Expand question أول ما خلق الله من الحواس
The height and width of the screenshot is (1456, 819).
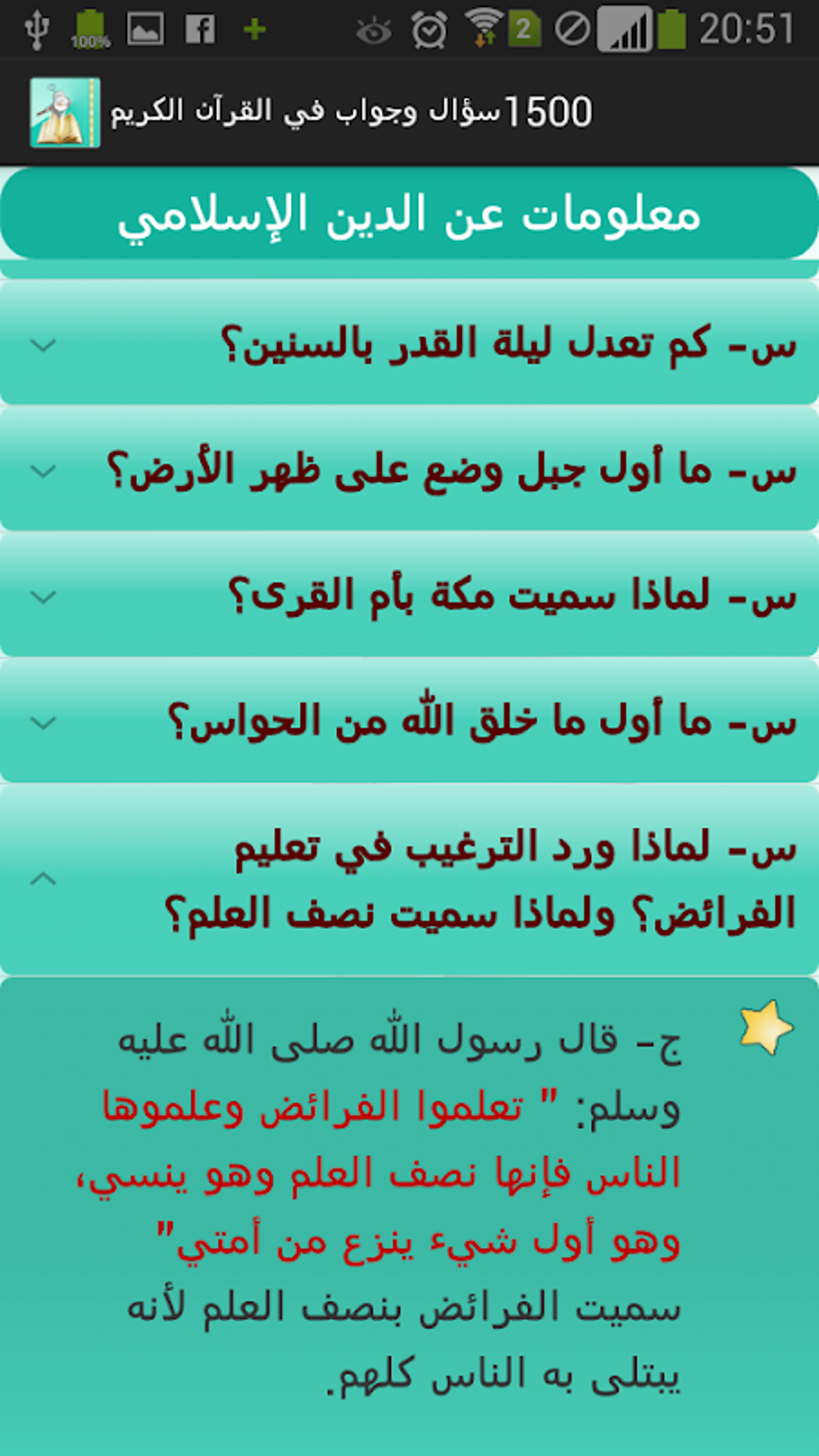409,720
